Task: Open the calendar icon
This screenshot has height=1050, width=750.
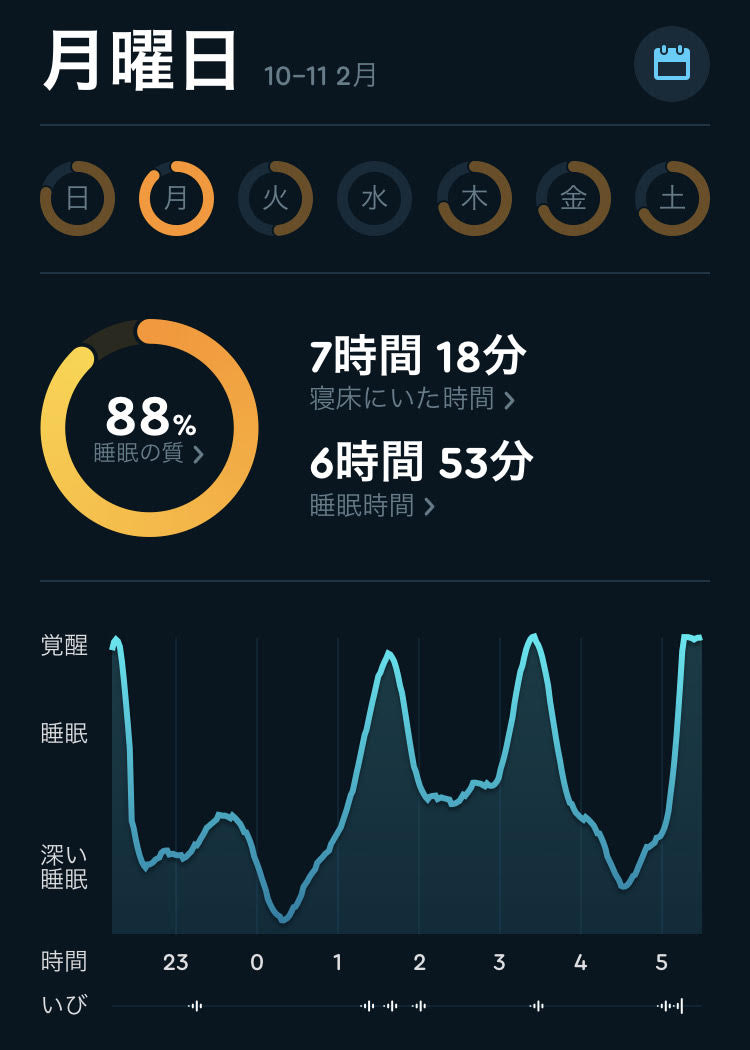Action: pos(671,63)
